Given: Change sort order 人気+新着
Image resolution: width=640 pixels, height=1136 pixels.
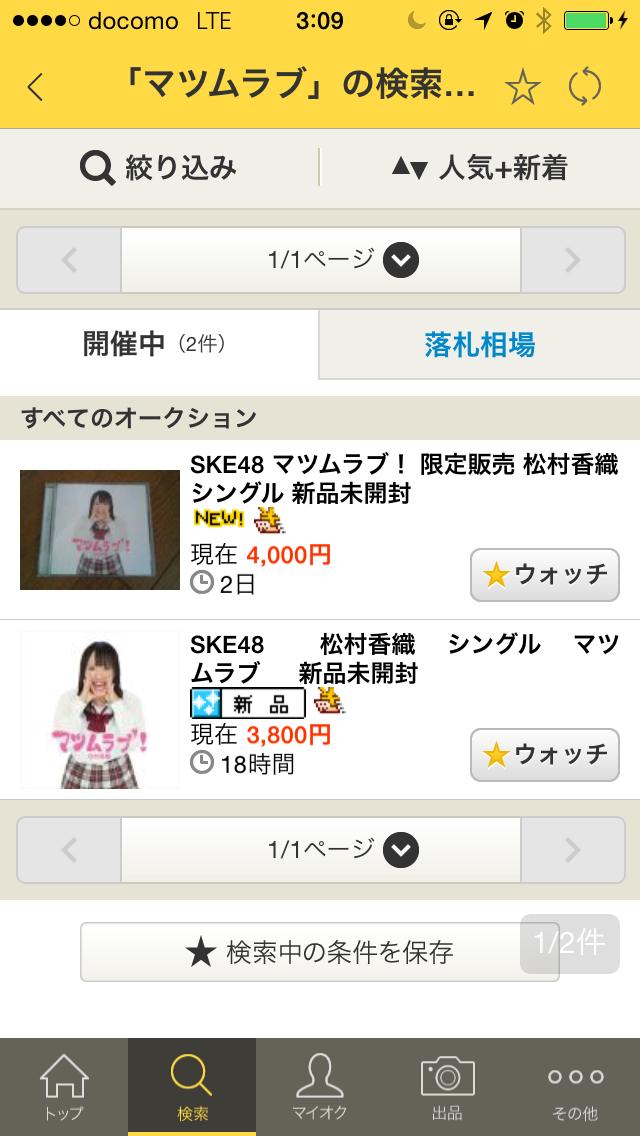Looking at the screenshot, I should pos(480,168).
